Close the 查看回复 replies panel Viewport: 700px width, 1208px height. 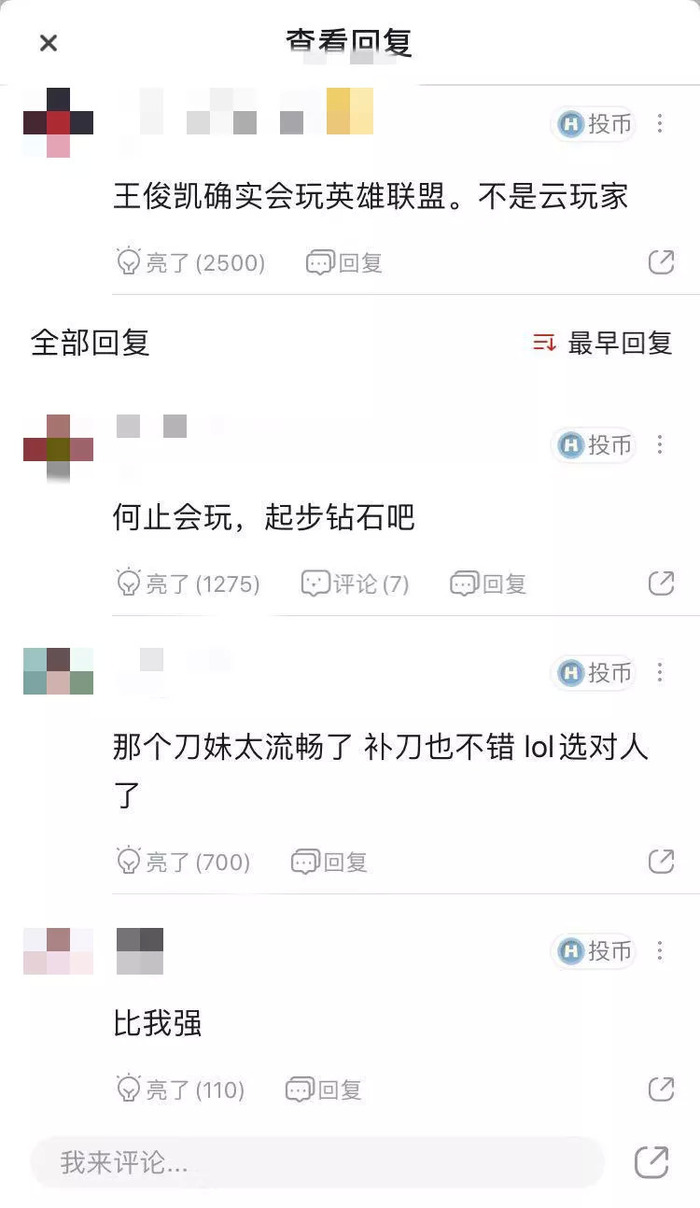coord(48,43)
